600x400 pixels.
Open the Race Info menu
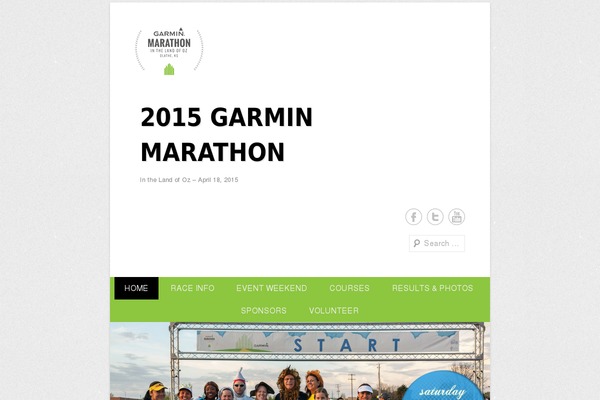click(x=192, y=288)
